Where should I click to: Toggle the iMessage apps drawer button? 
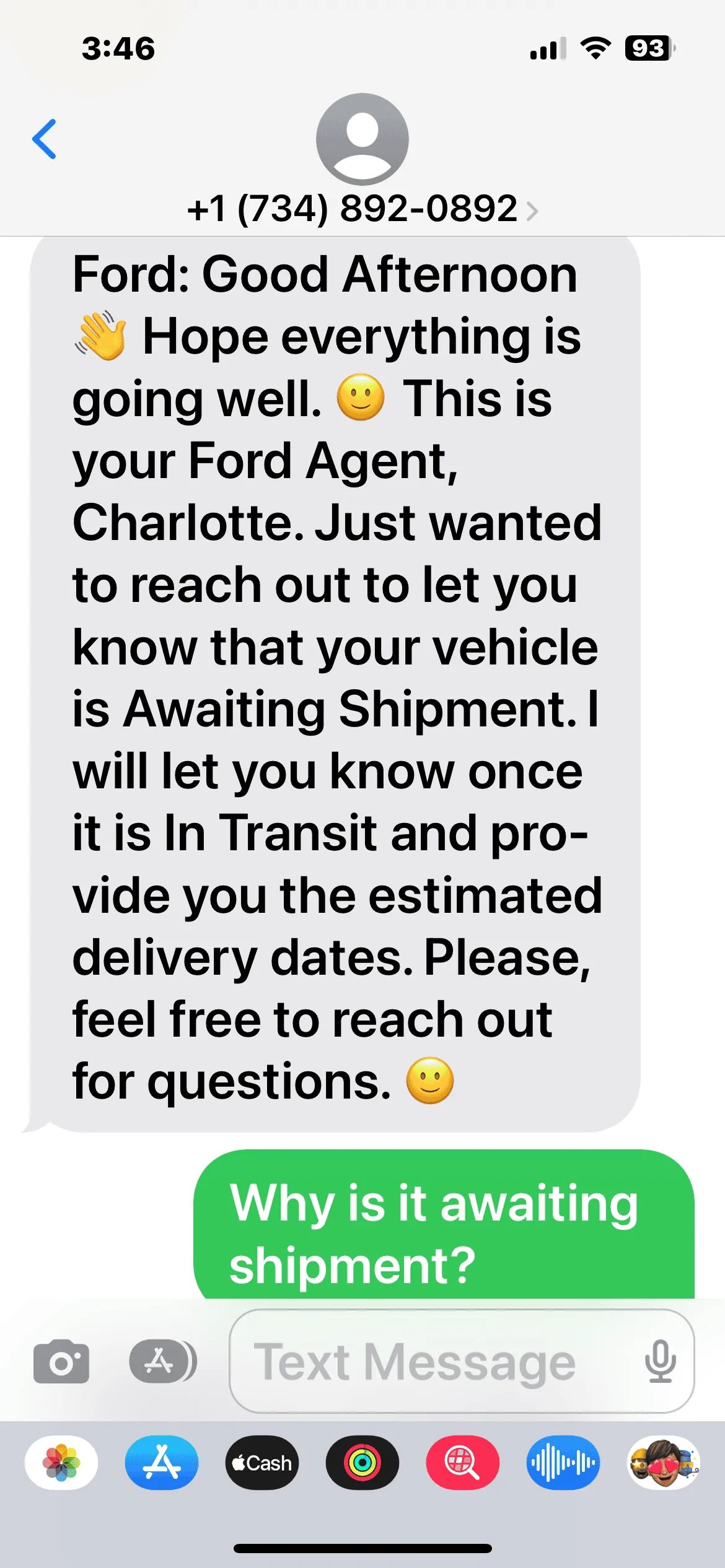[162, 1361]
